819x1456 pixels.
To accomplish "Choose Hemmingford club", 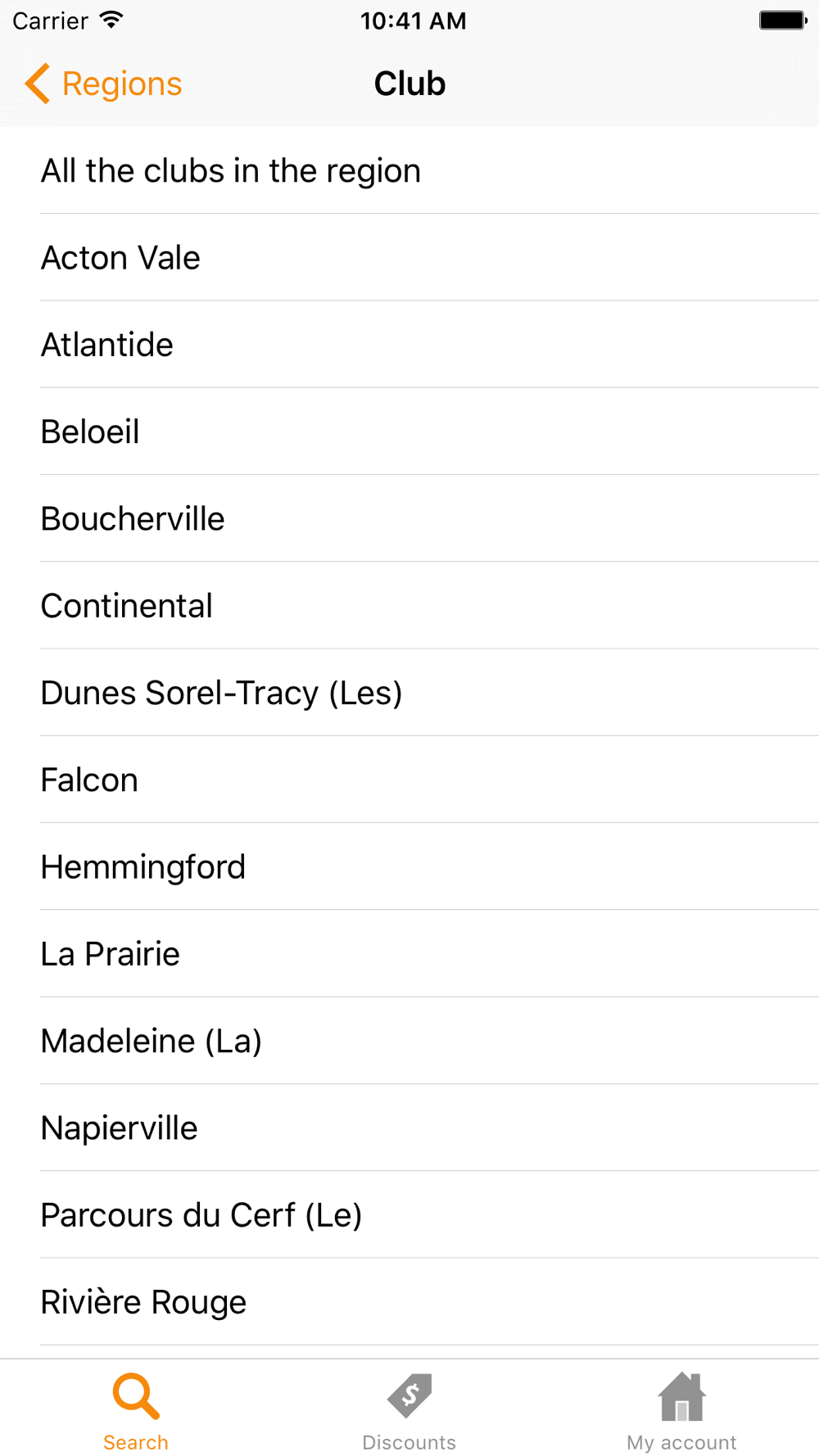I will 409,866.
